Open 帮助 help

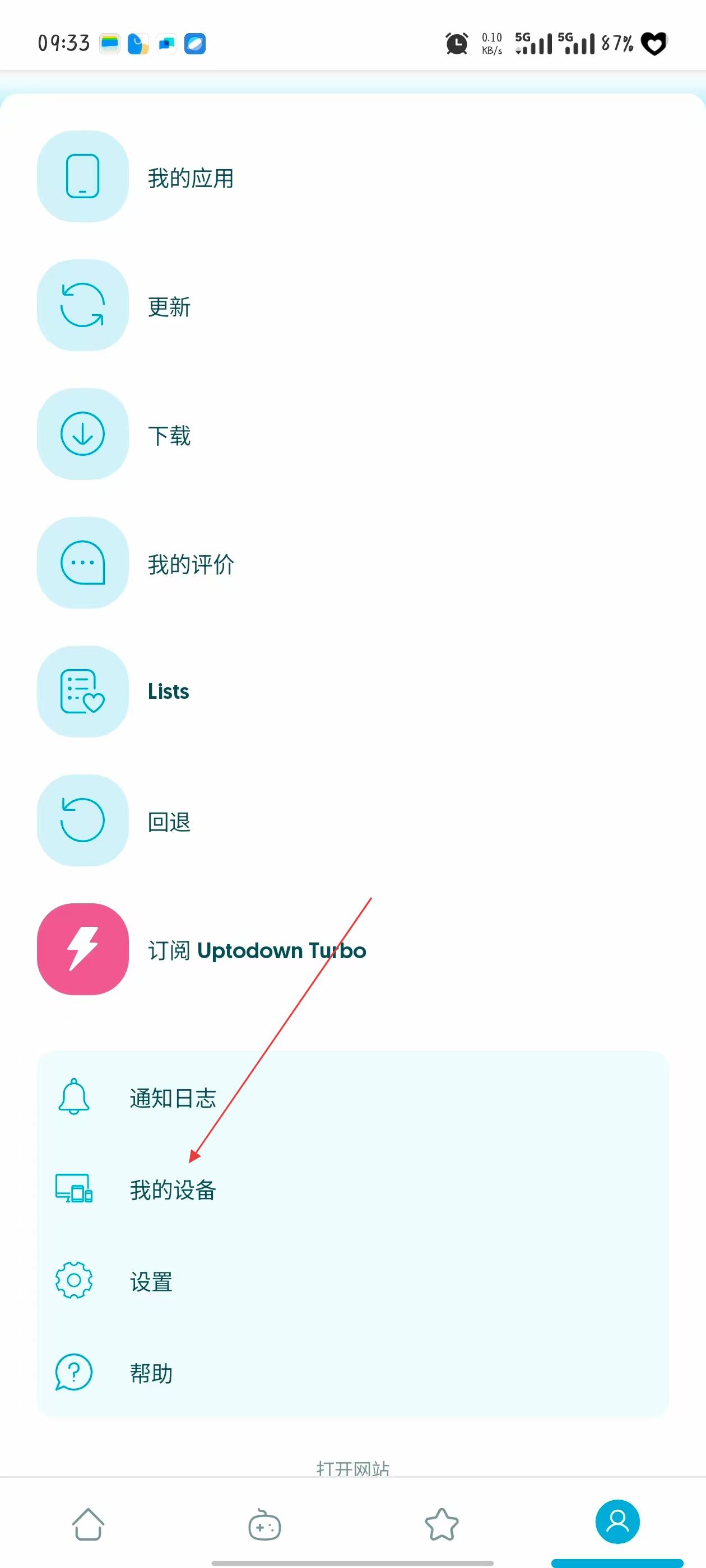click(x=151, y=1373)
